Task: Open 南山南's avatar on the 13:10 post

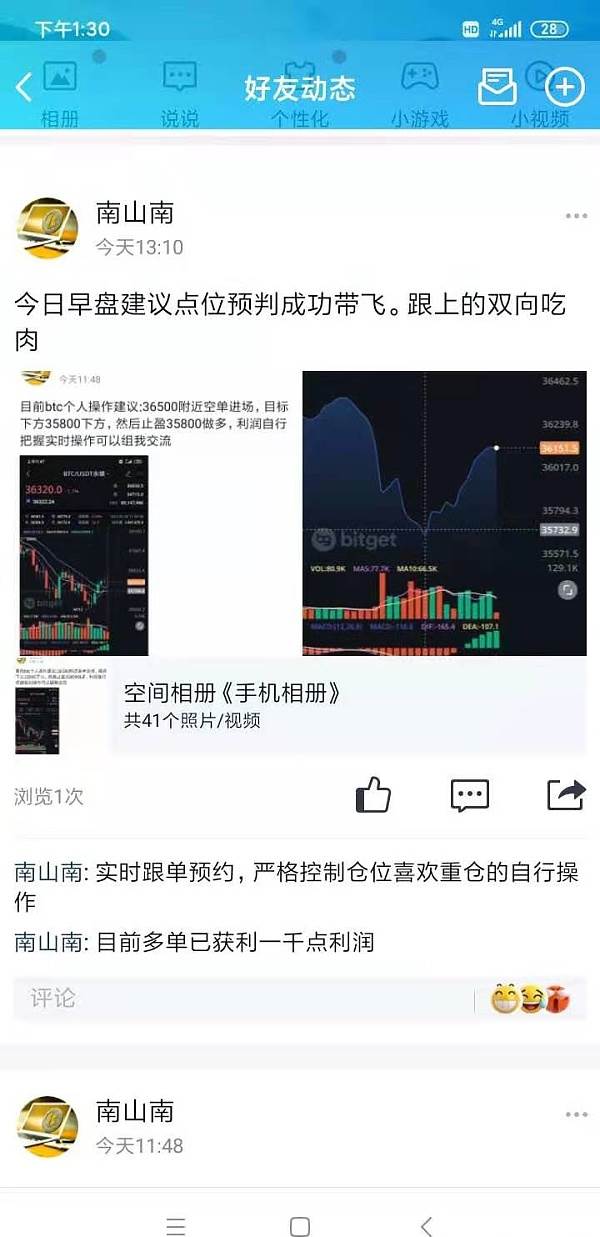Action: 48,228
